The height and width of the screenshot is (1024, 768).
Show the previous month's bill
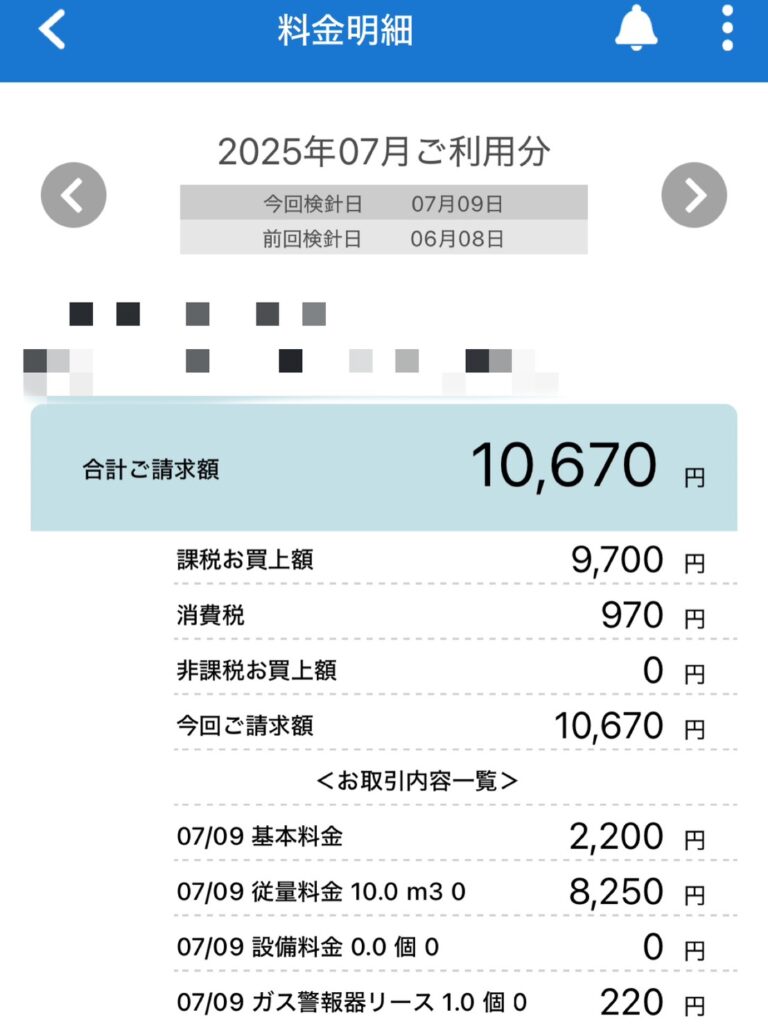tap(73, 195)
